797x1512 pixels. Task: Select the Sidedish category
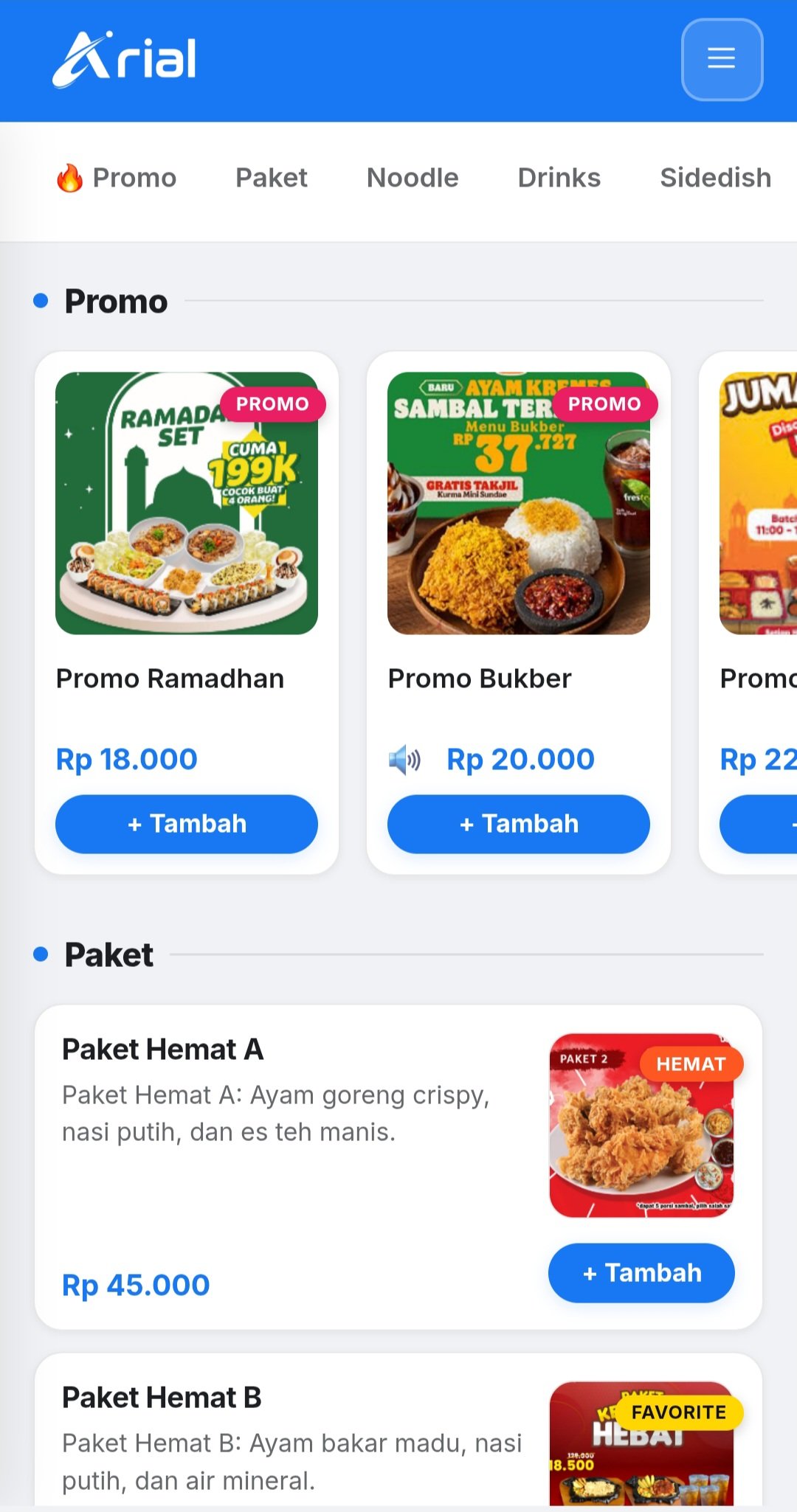(x=714, y=177)
